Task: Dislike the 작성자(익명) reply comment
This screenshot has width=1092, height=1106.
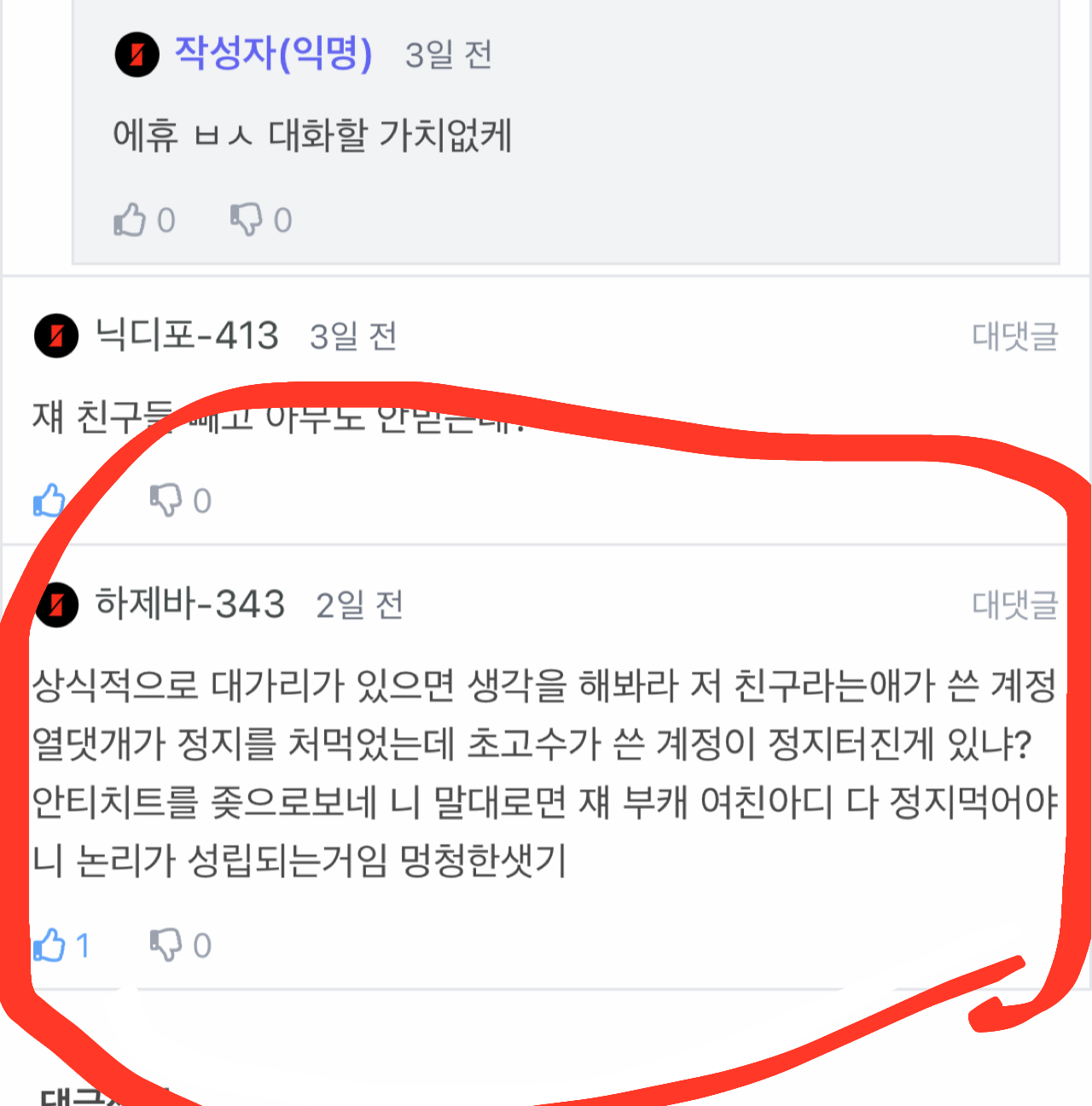Action: point(247,220)
